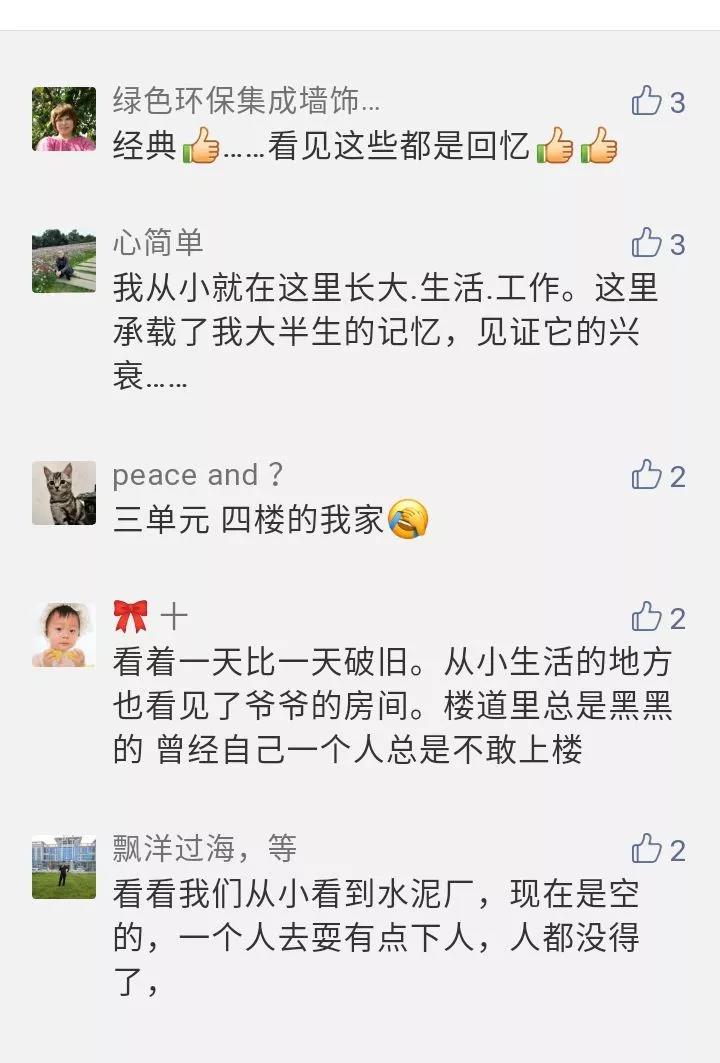Screen dimensions: 720x1063
Task: Like the comment by 飘洋过海，等
Action: pos(648,851)
